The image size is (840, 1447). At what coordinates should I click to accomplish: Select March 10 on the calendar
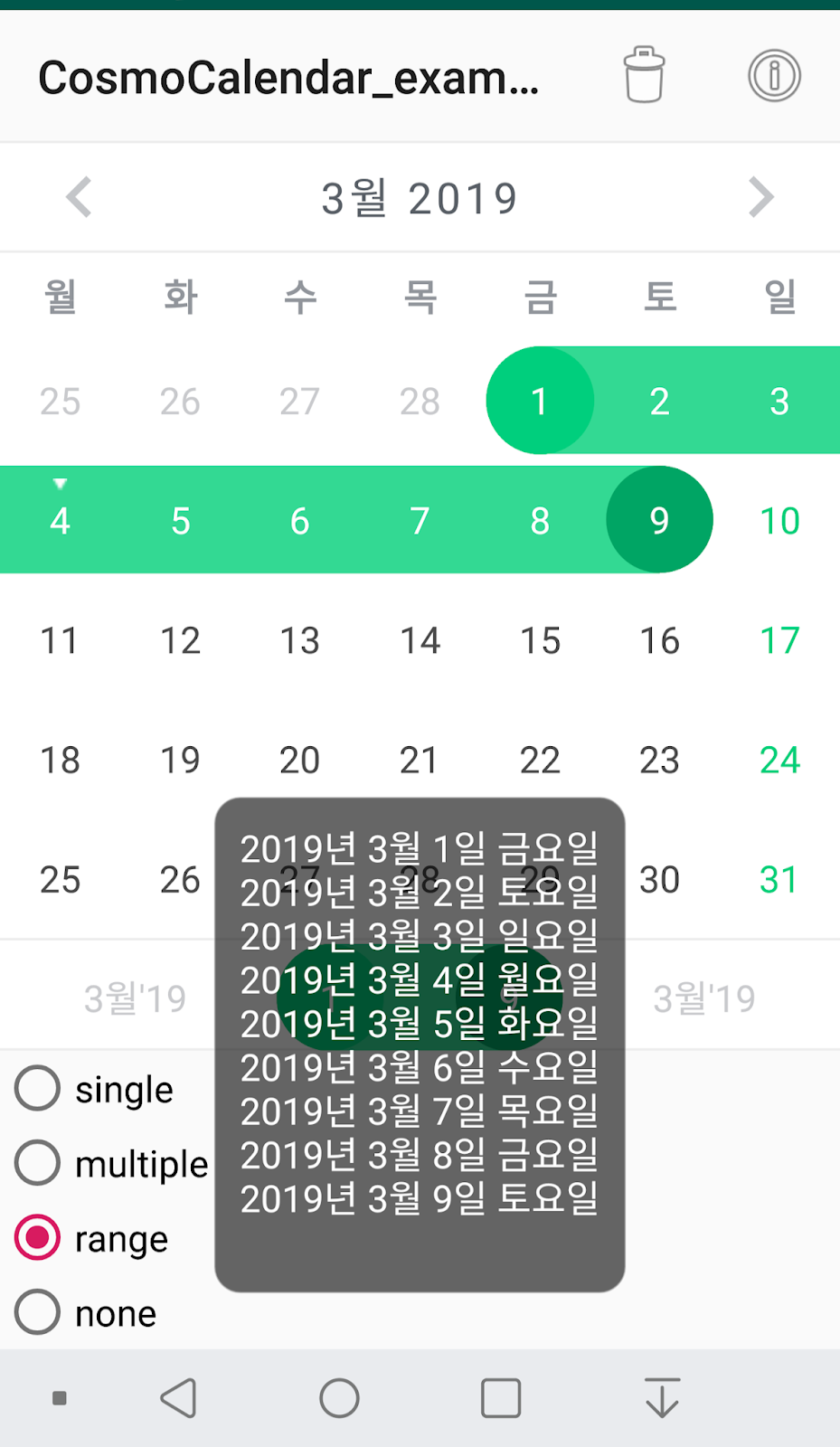pyautogui.click(x=779, y=520)
